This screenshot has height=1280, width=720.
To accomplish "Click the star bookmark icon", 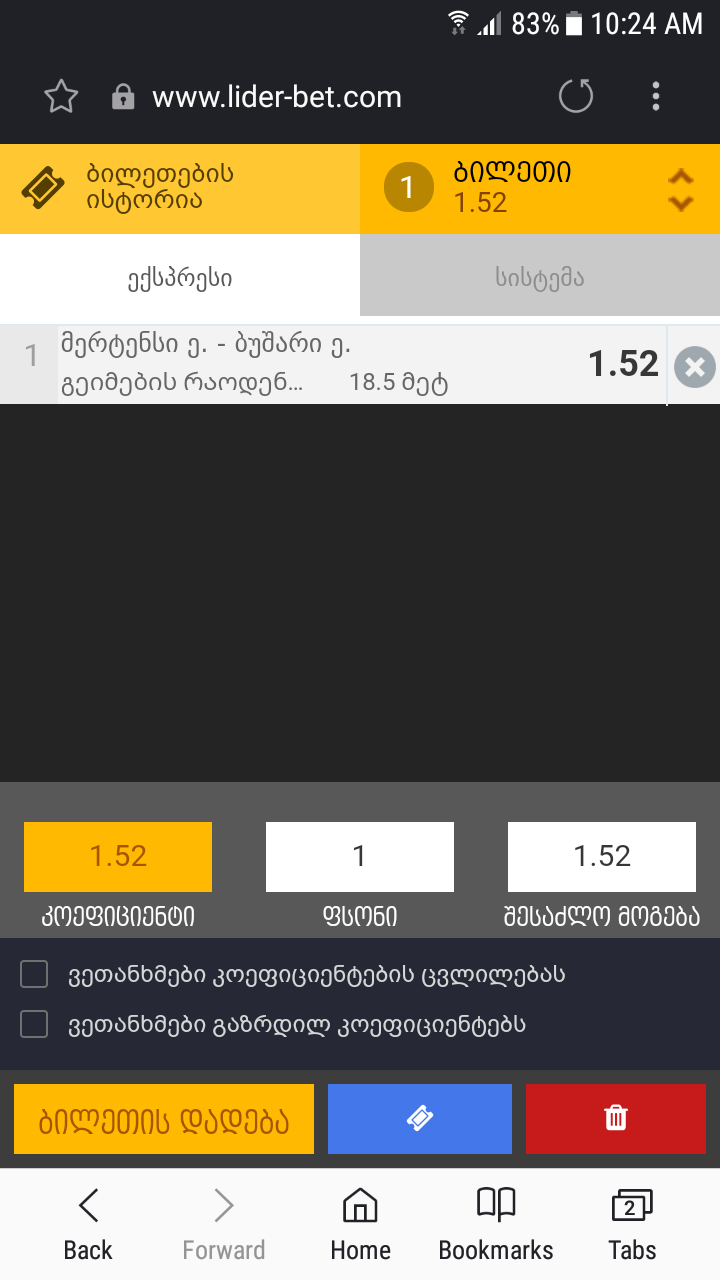I will point(61,96).
